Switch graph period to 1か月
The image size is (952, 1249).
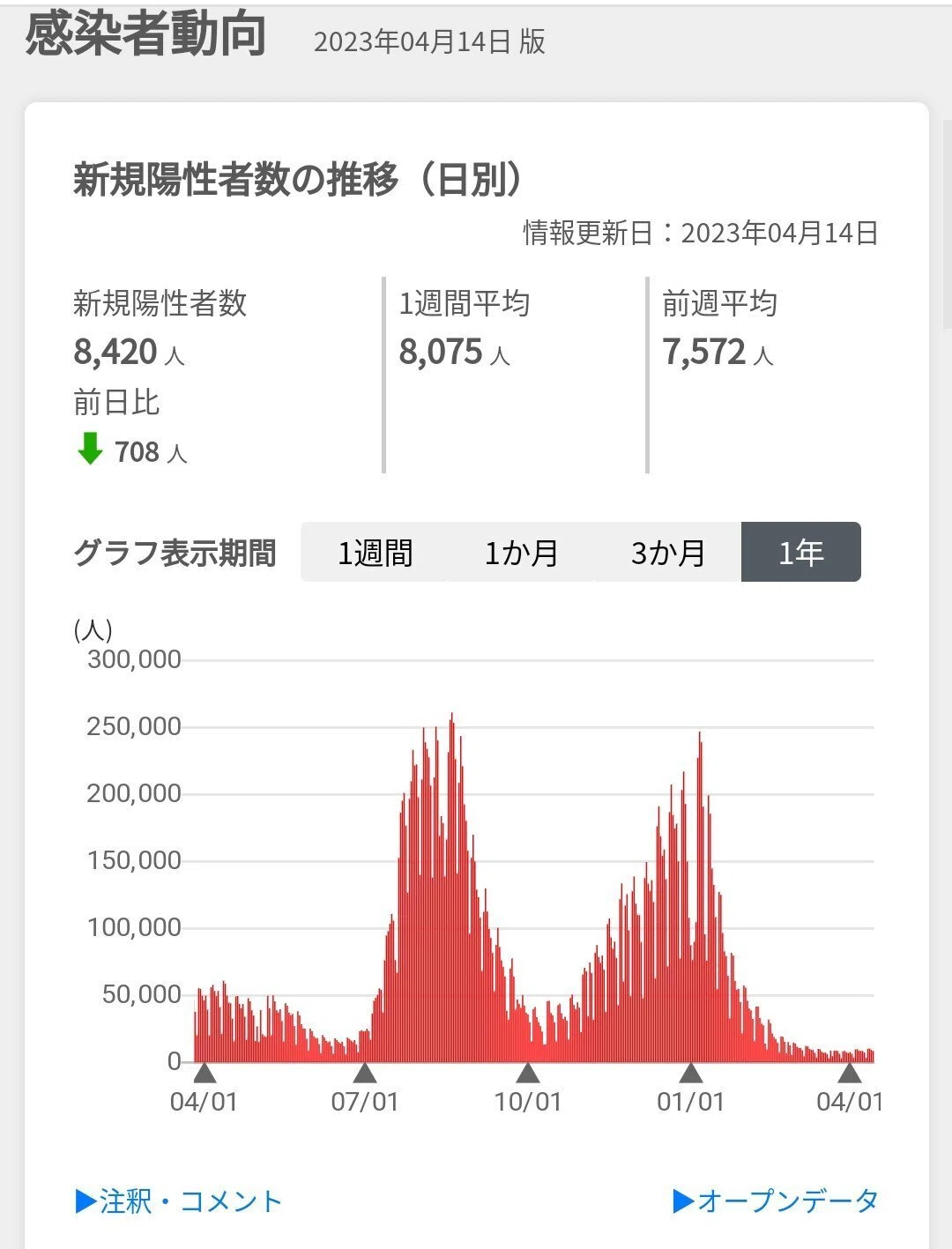coord(521,553)
